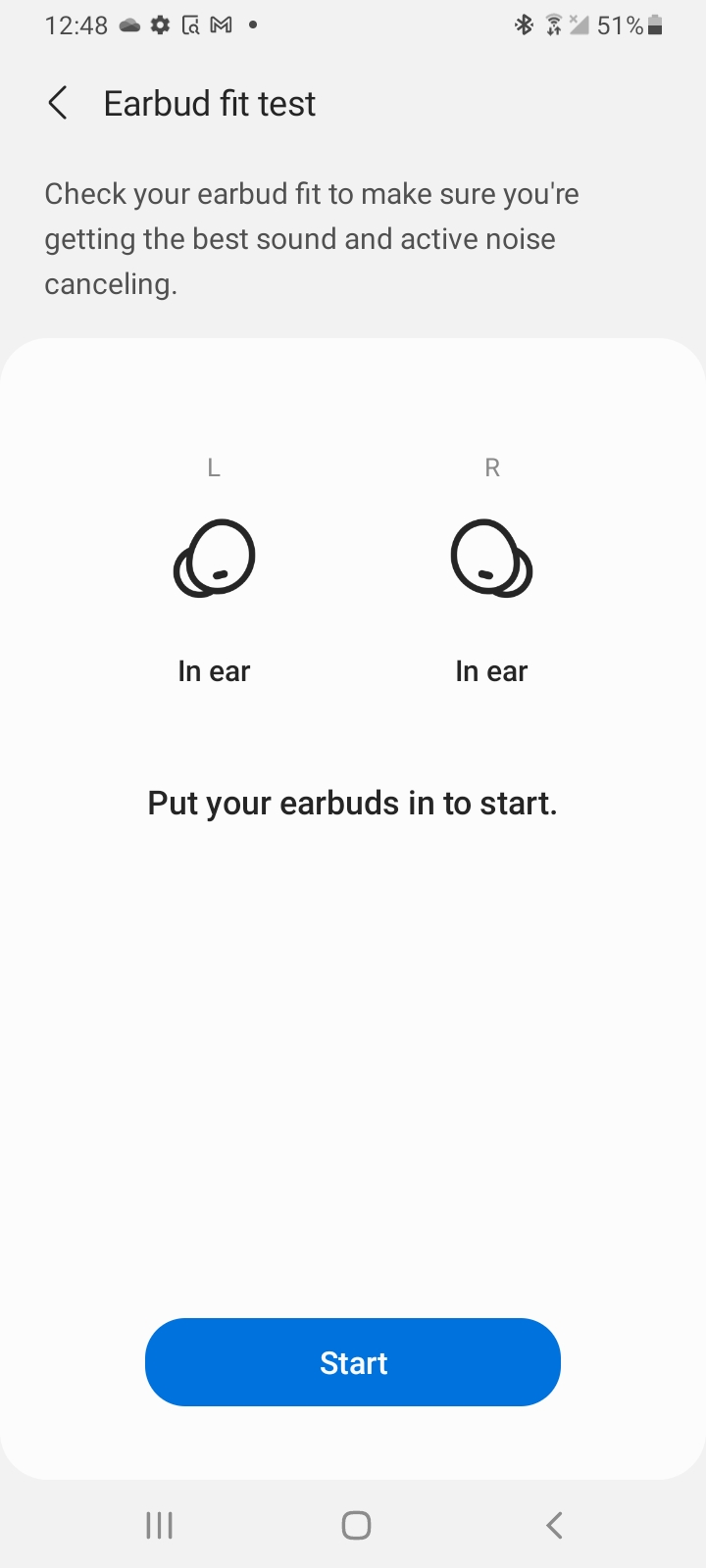
Task: Go back from Earbud fit test
Action: (x=58, y=103)
